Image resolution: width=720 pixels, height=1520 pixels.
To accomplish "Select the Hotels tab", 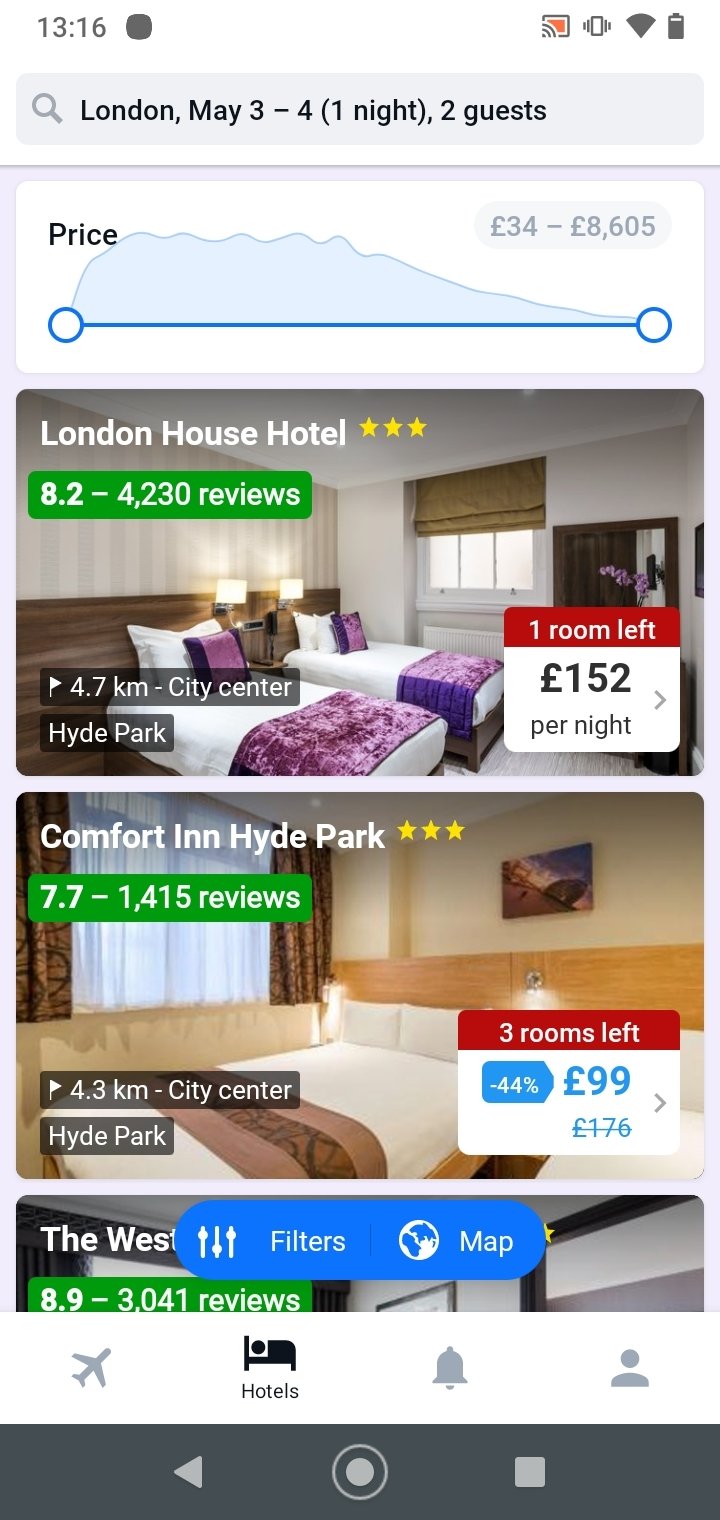I will 270,1367.
